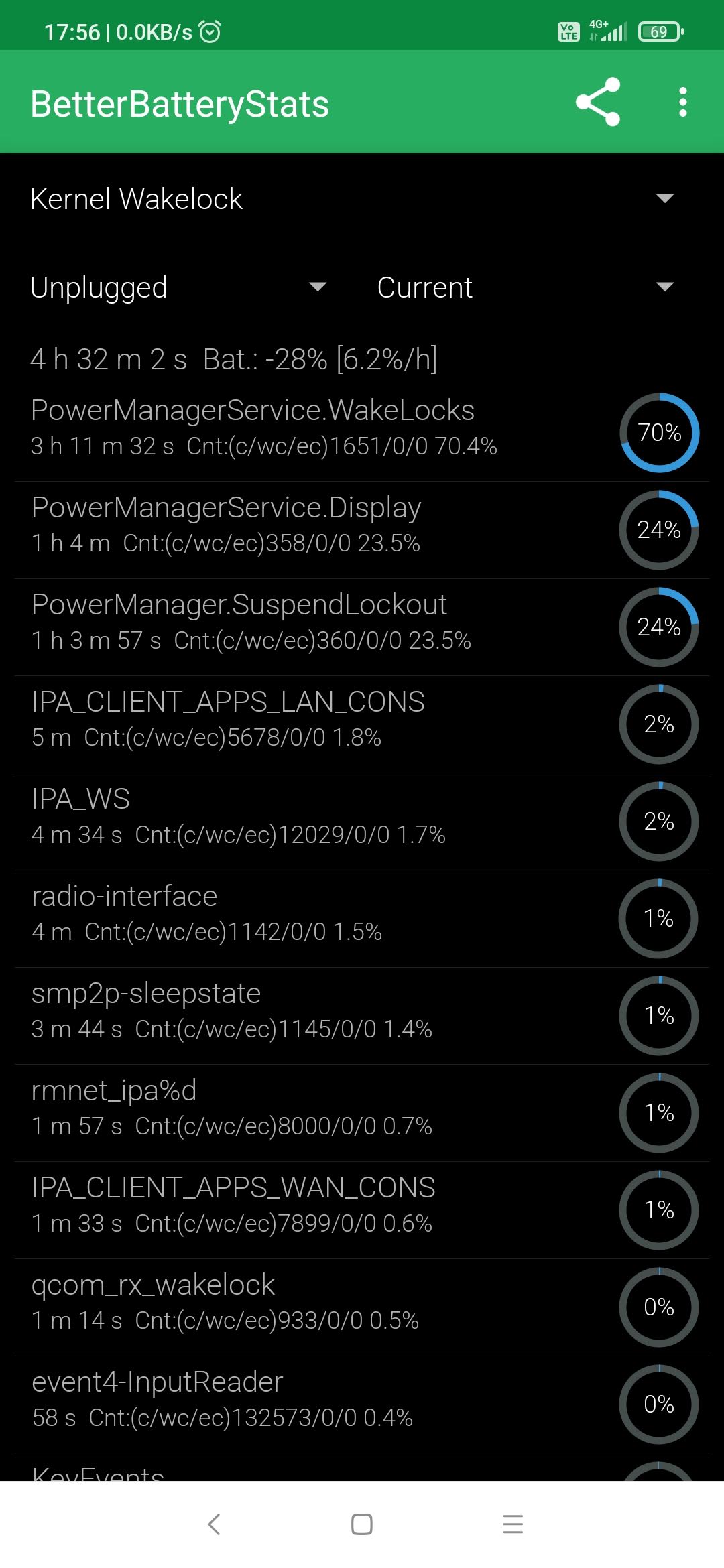Tap the event4-InputReader entry
The image size is (724, 1568).
click(x=322, y=1399)
